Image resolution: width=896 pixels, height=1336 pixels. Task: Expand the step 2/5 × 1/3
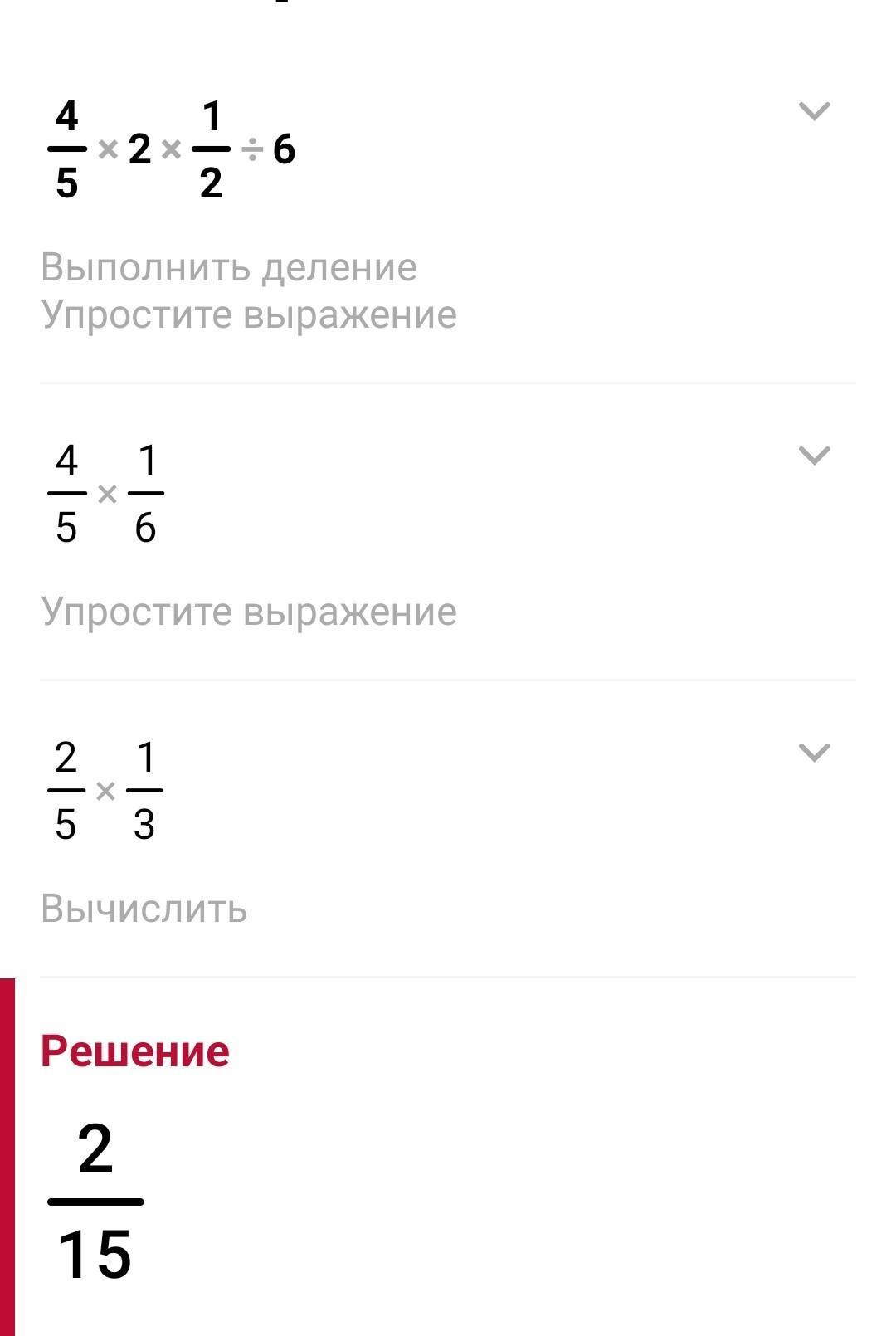pos(814,753)
